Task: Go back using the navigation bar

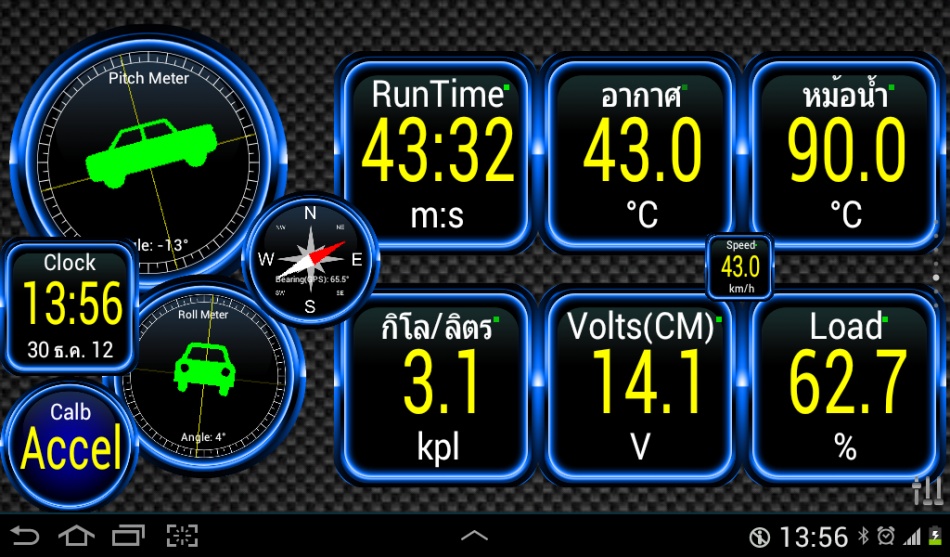Action: click(24, 536)
